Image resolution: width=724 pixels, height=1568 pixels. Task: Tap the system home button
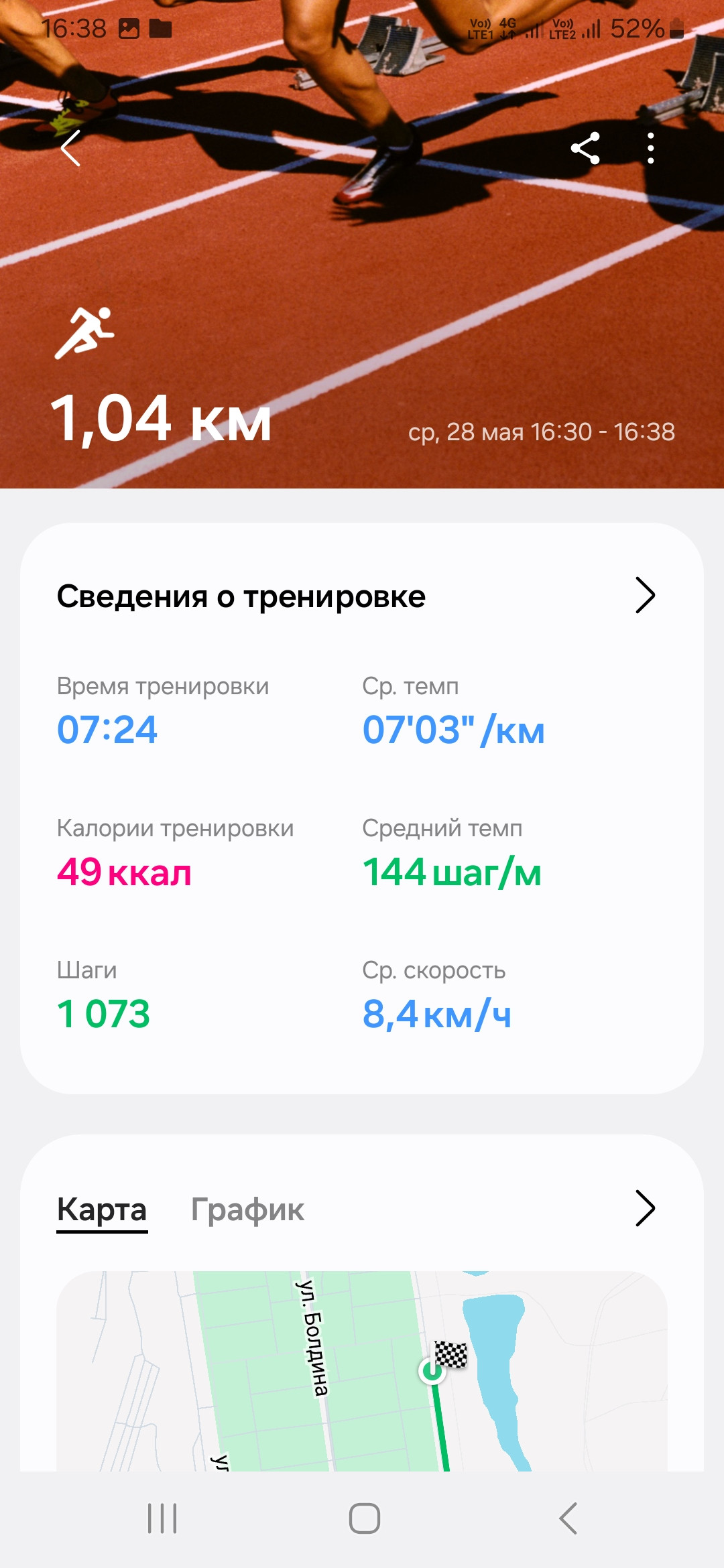(x=364, y=1518)
